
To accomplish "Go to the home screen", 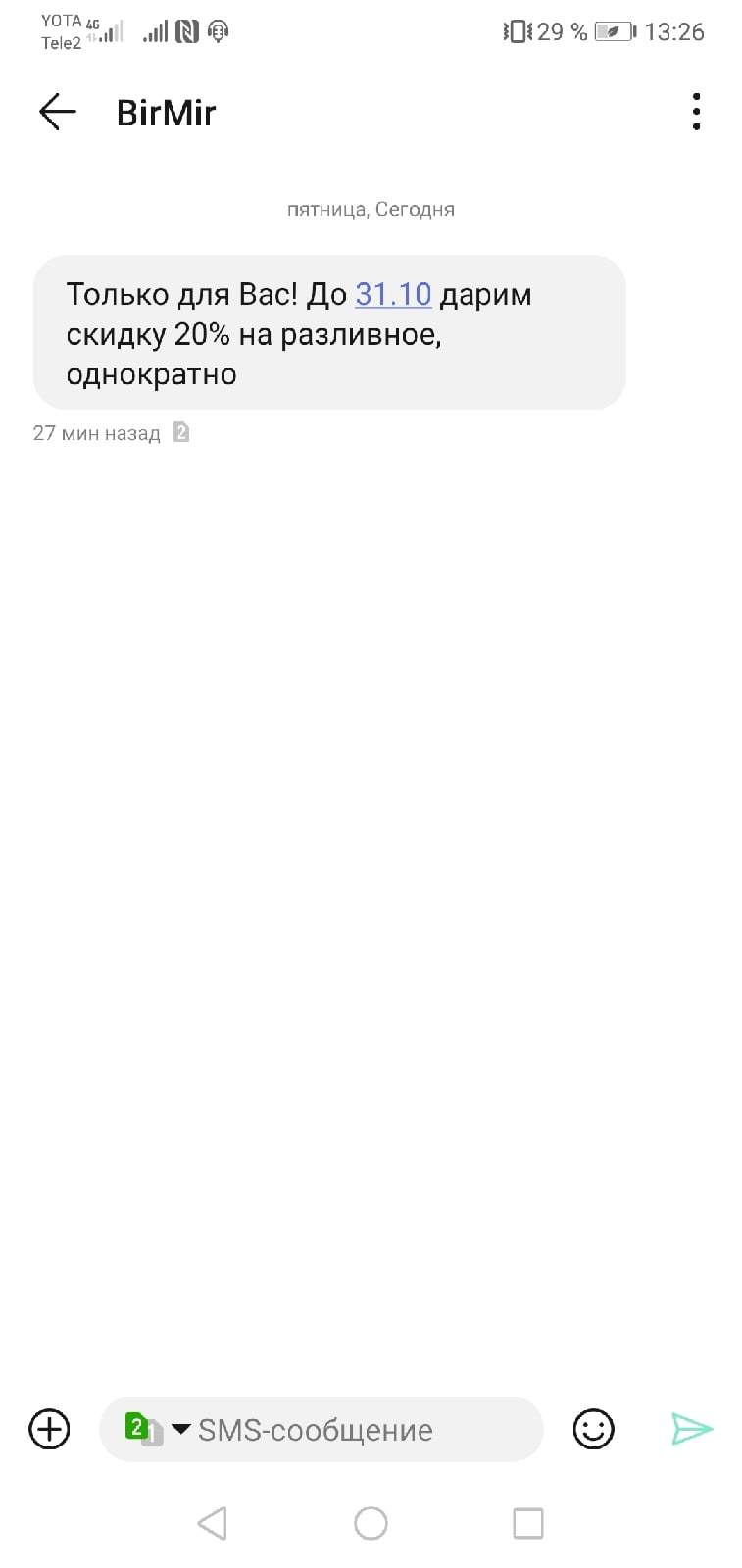I will click(x=371, y=1523).
